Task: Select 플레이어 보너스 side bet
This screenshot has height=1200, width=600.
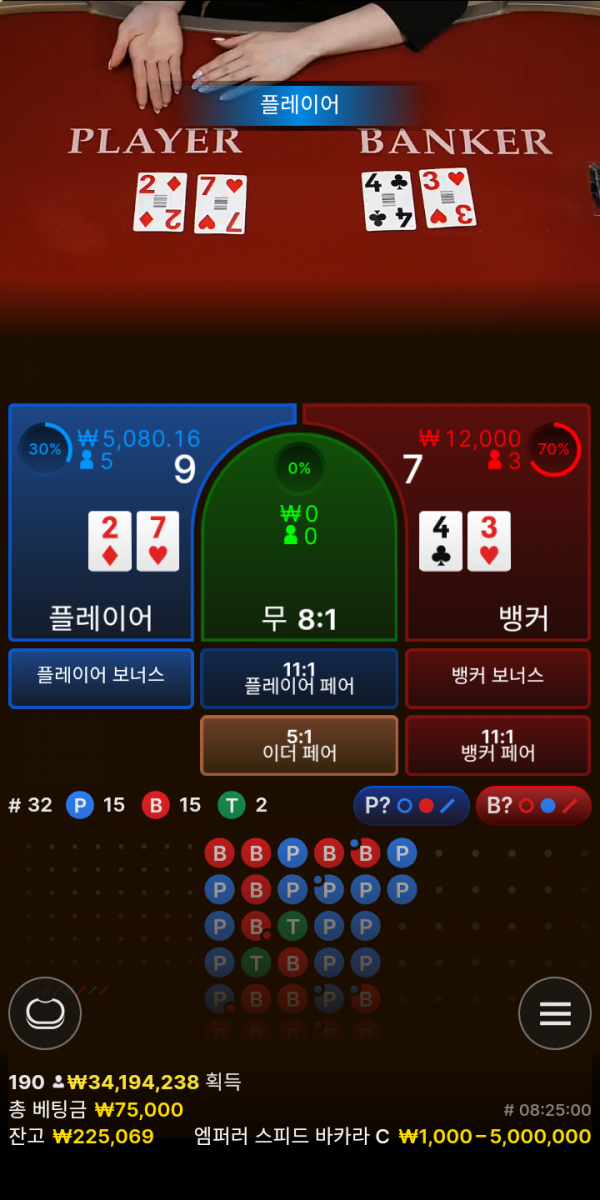Action: (x=100, y=676)
